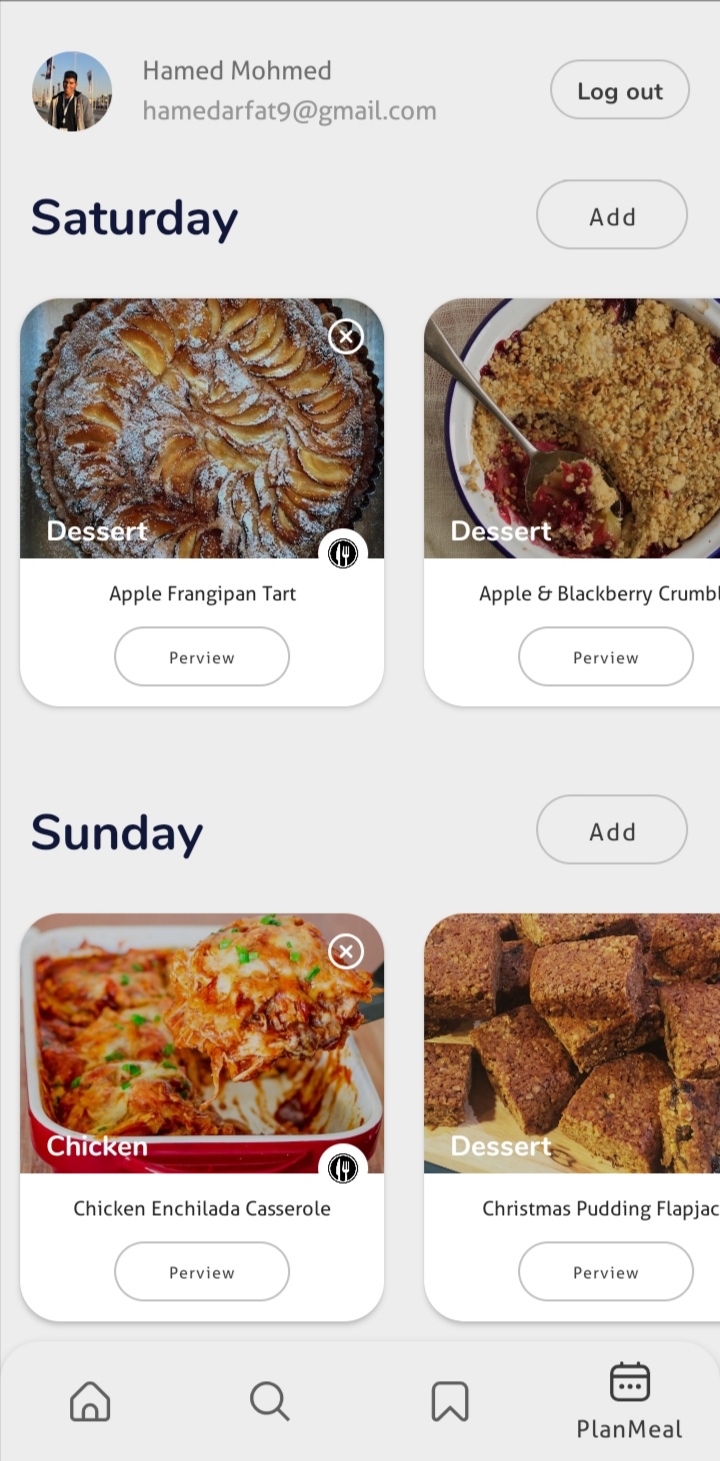This screenshot has height=1461, width=720.
Task: Add a meal to Saturday
Action: 612,215
